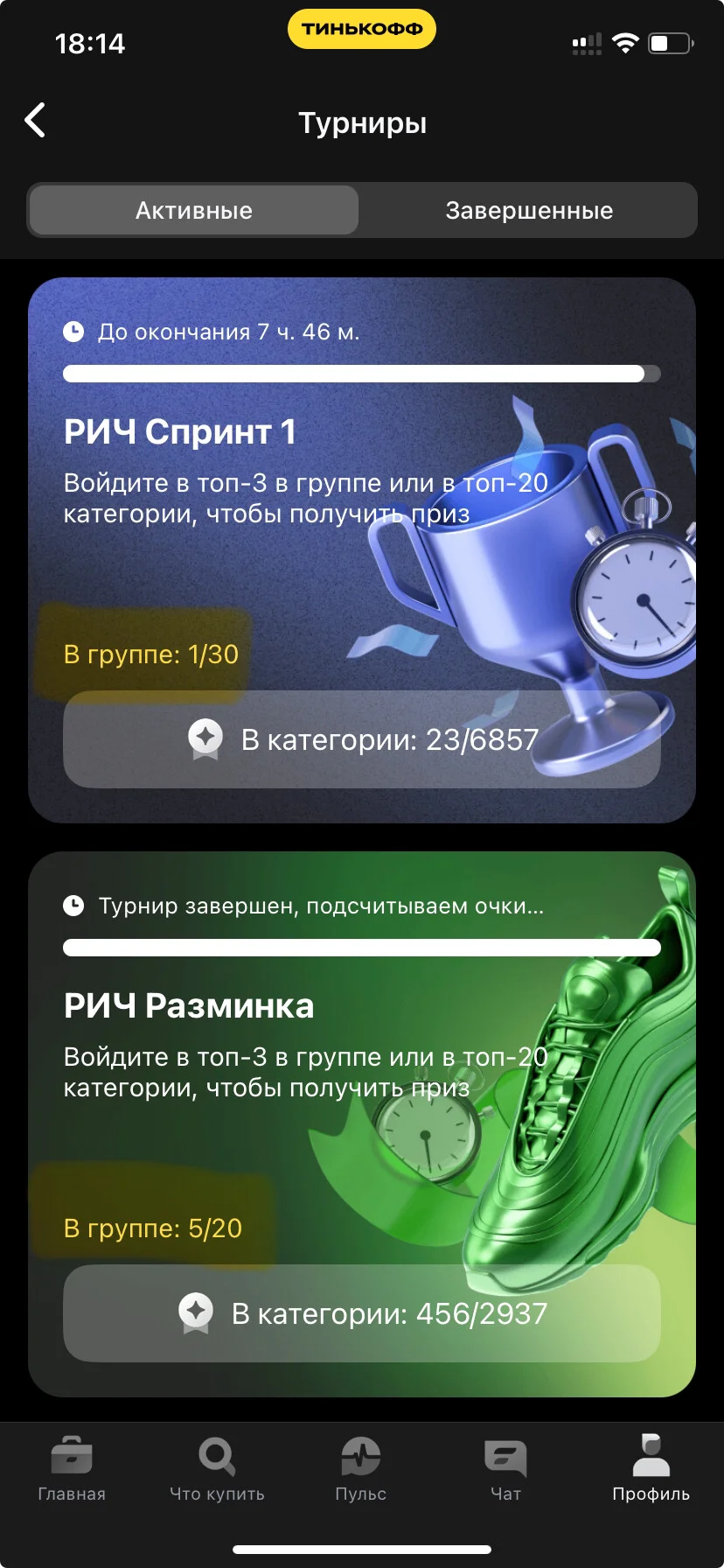Tap the Тинькофф pill at the top

coord(362,29)
